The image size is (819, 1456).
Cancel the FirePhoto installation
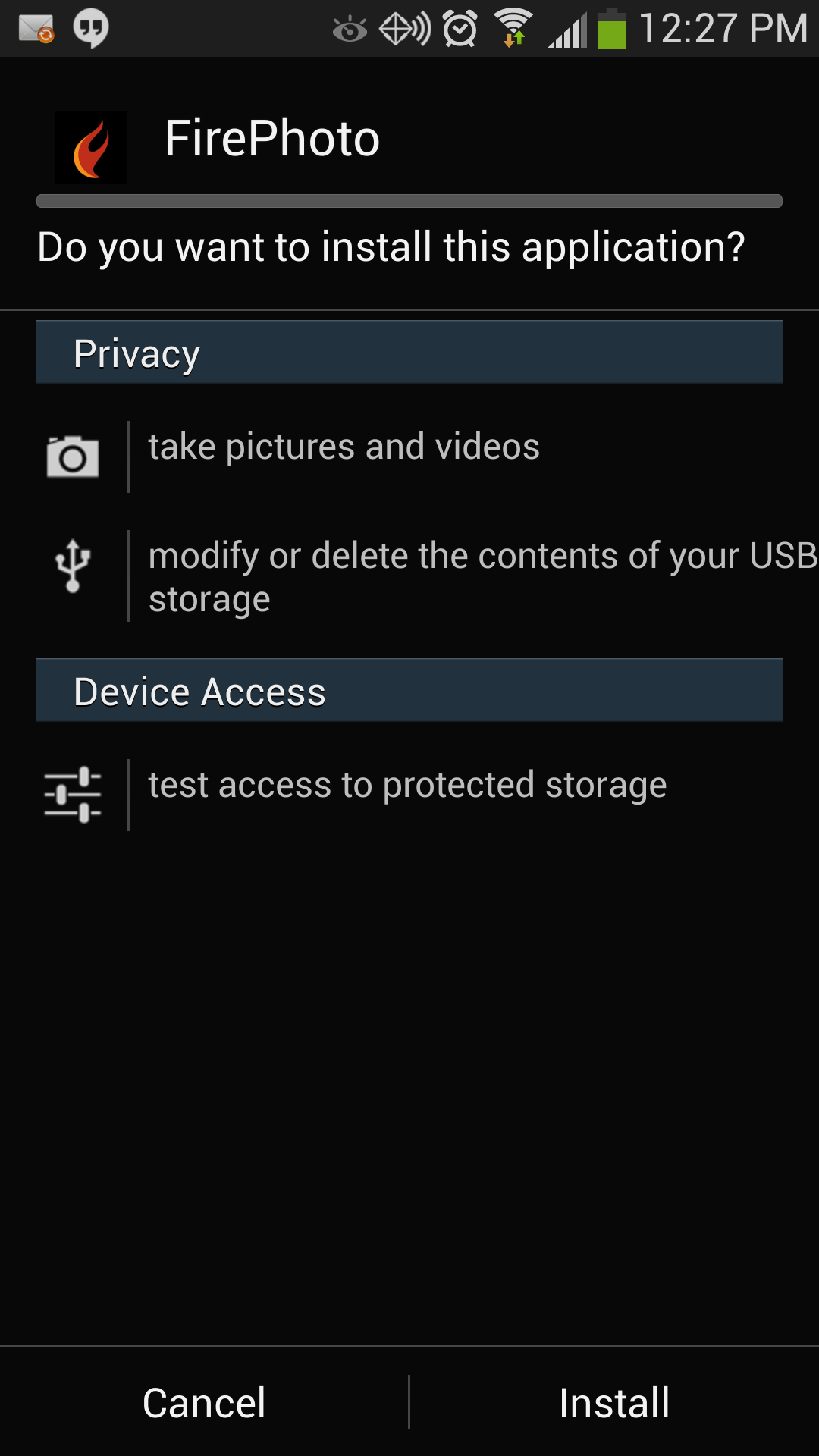(x=204, y=1402)
